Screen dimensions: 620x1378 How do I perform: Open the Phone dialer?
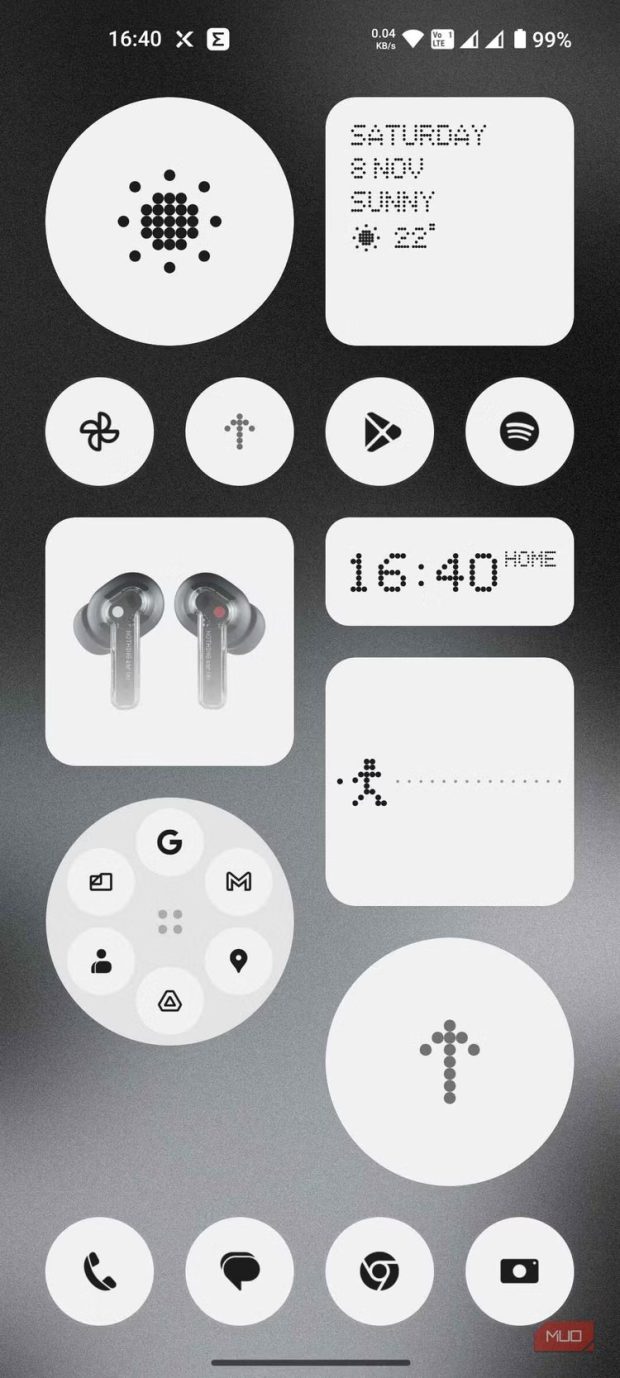(100, 1271)
